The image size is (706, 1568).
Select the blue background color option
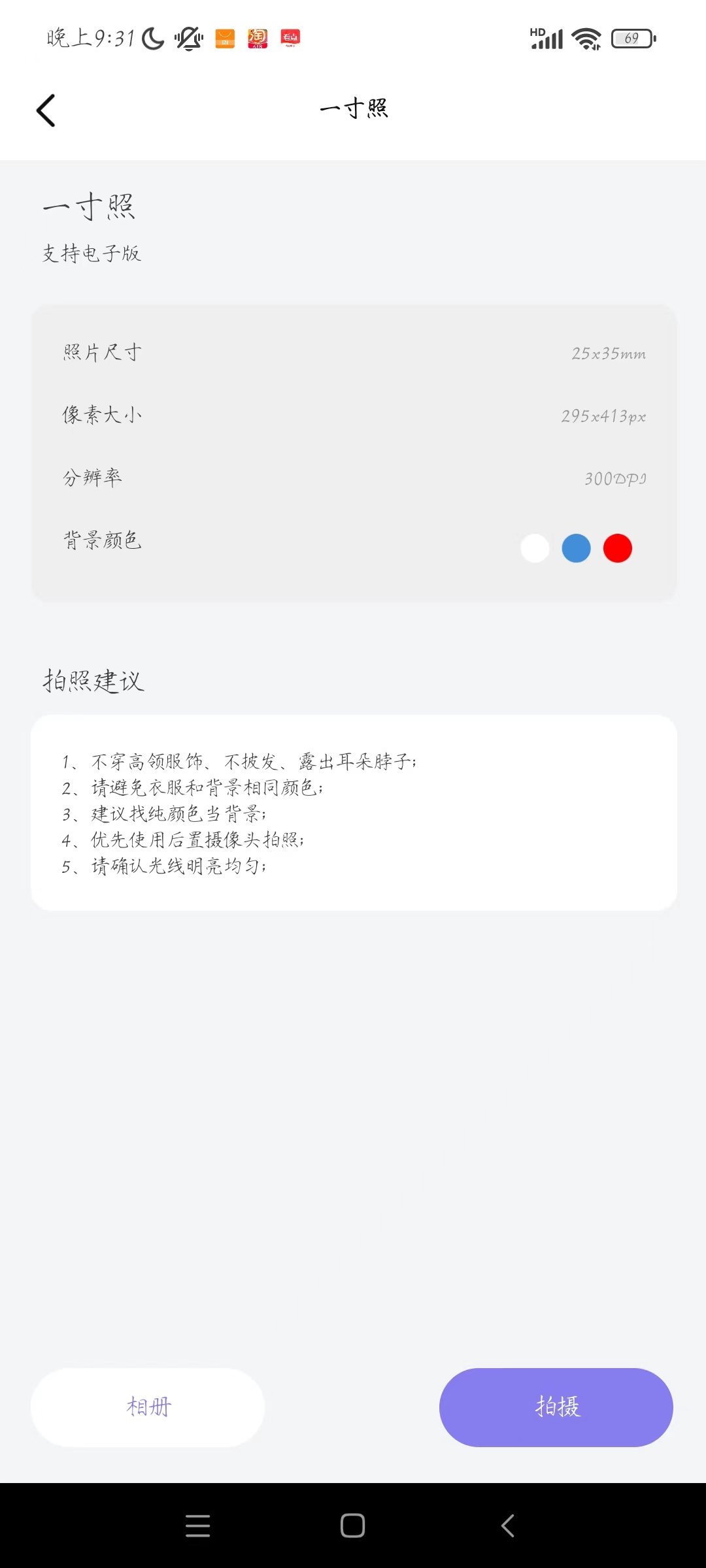(577, 548)
